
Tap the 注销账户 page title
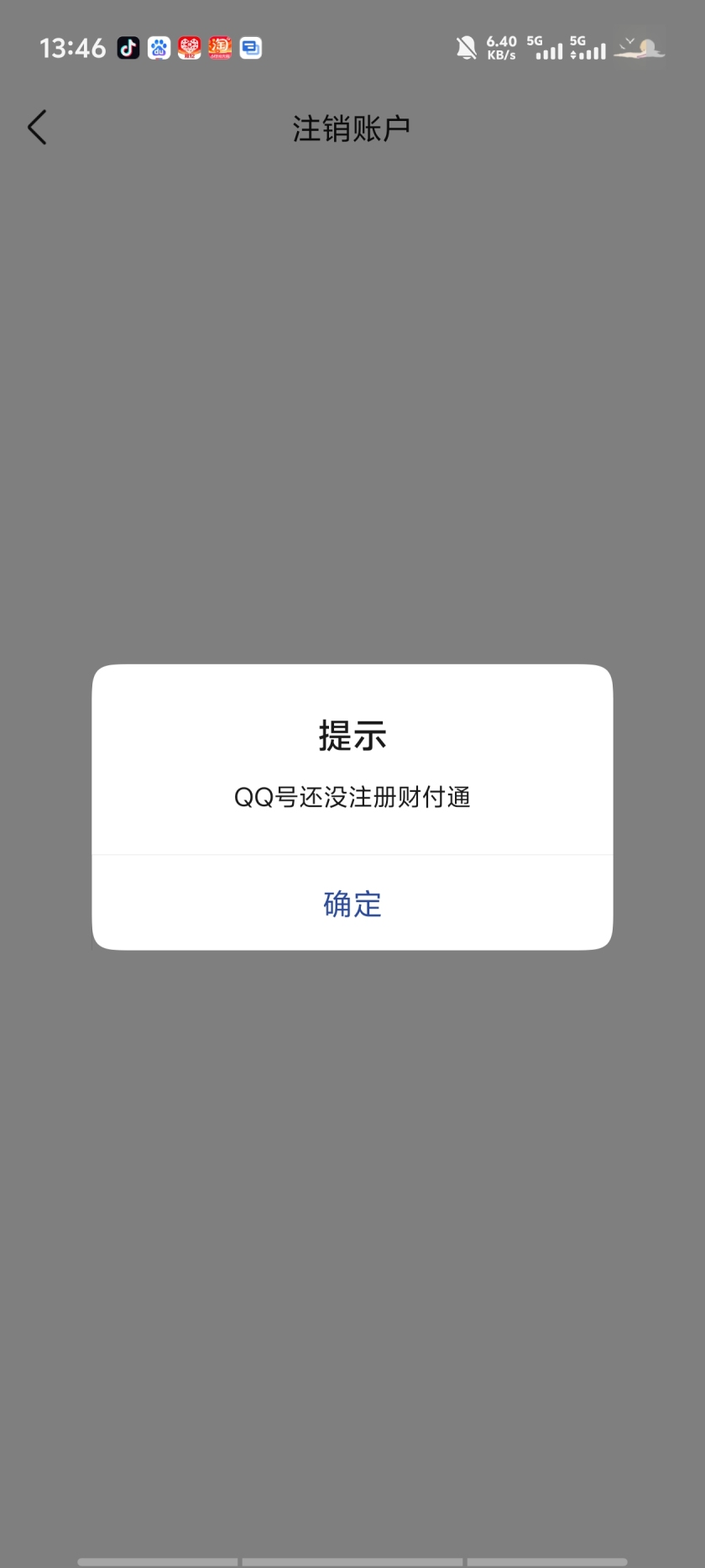pos(352,127)
